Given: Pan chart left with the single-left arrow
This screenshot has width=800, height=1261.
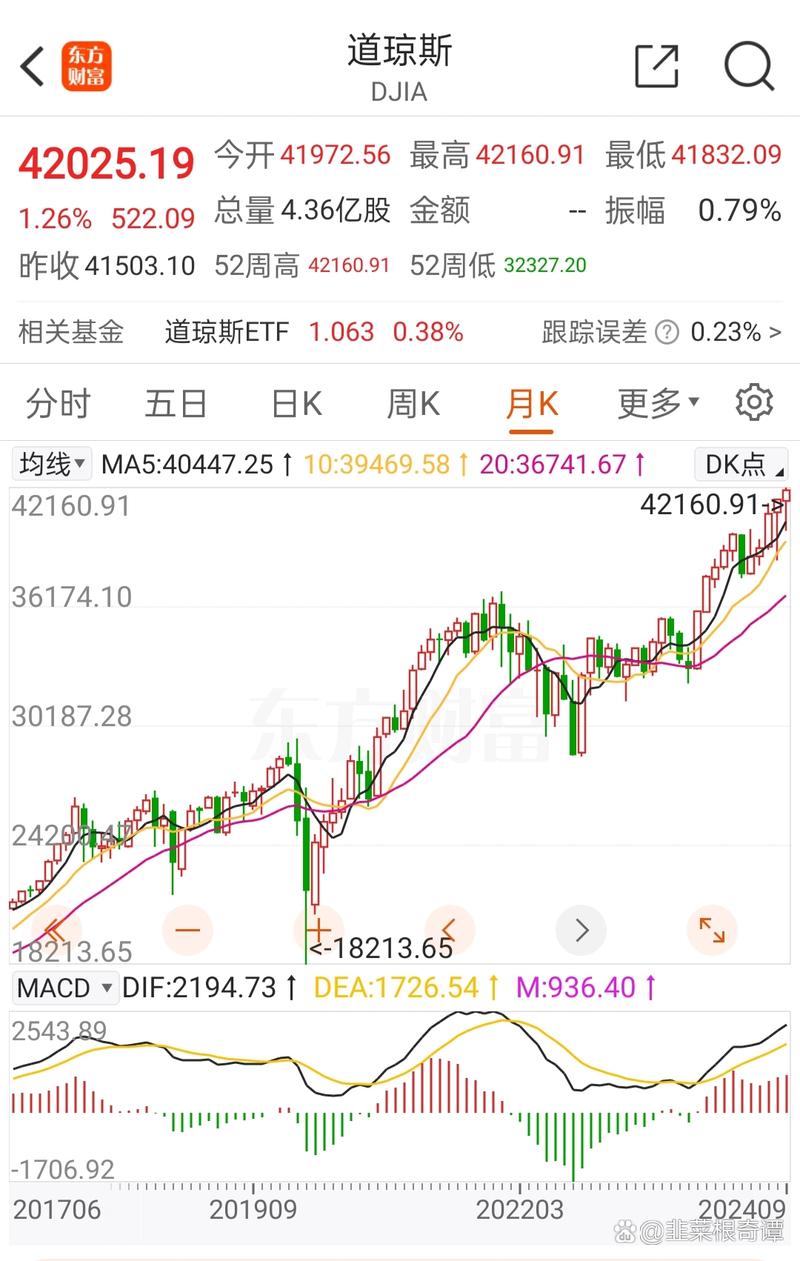Looking at the screenshot, I should pos(450,930).
